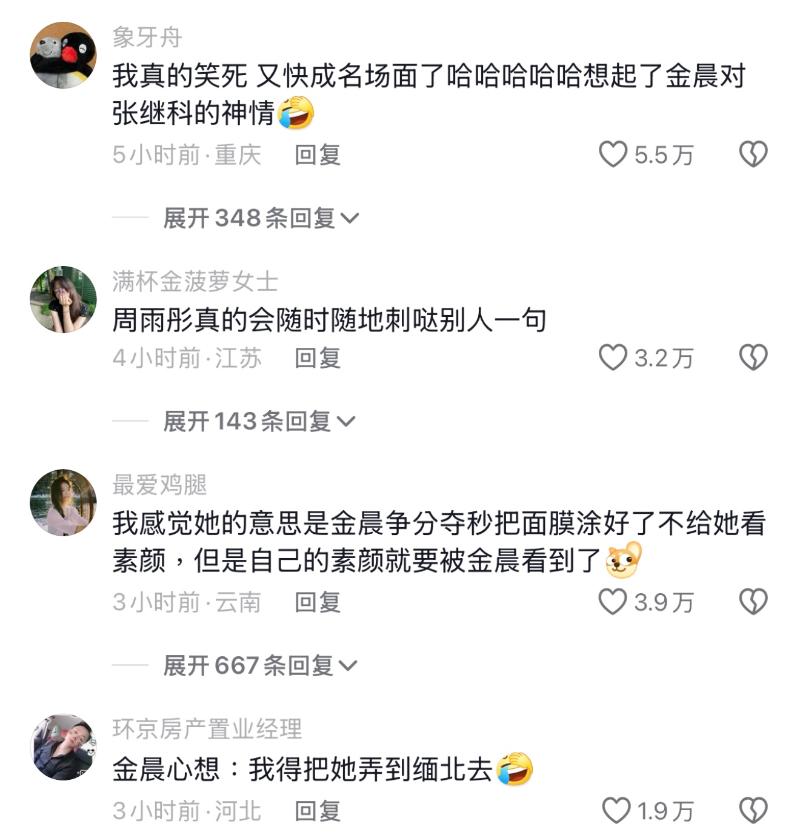Image resolution: width=800 pixels, height=838 pixels.
Task: Reply to 环京房产置业经理's comment
Action: pos(318,810)
